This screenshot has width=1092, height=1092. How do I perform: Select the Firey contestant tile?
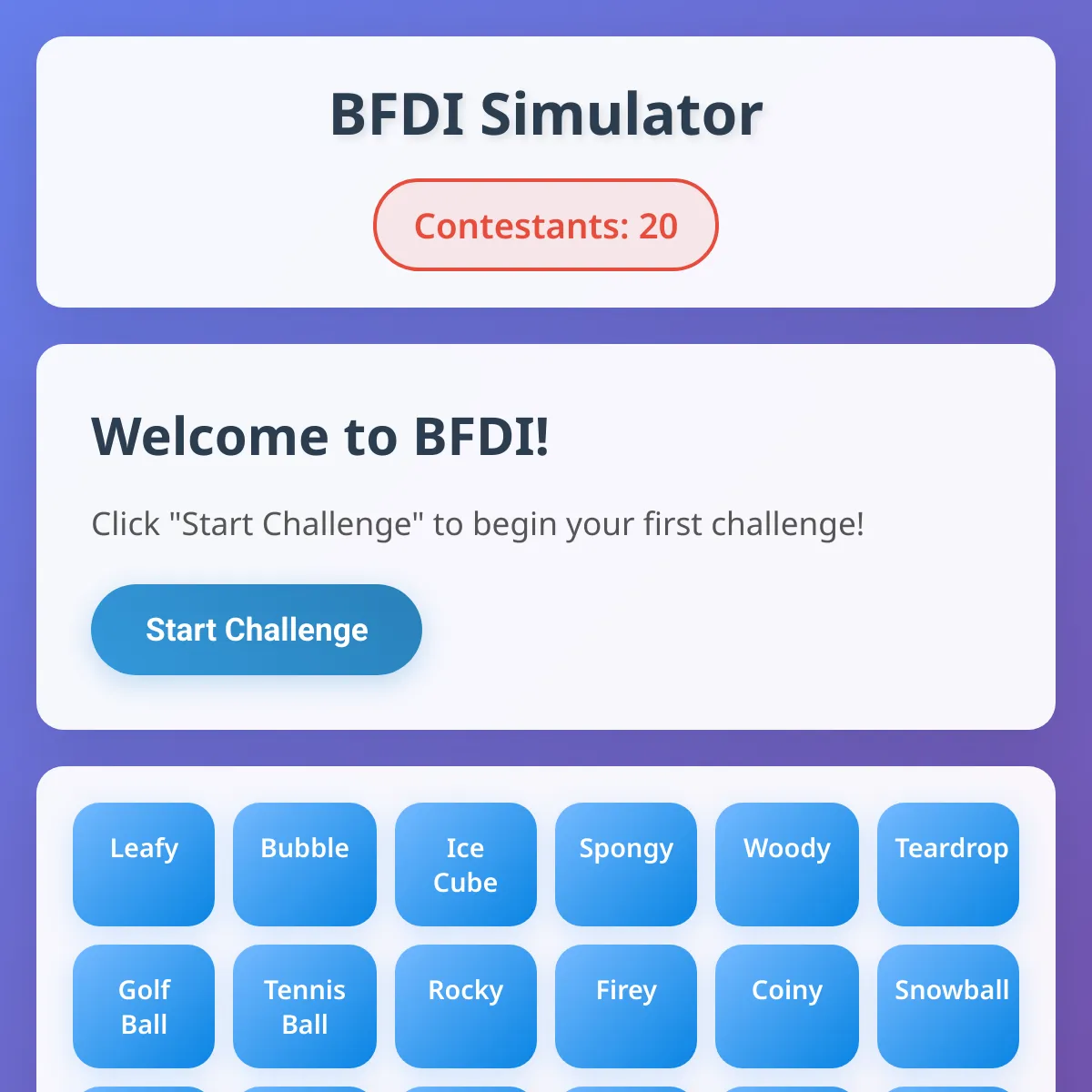(626, 1006)
